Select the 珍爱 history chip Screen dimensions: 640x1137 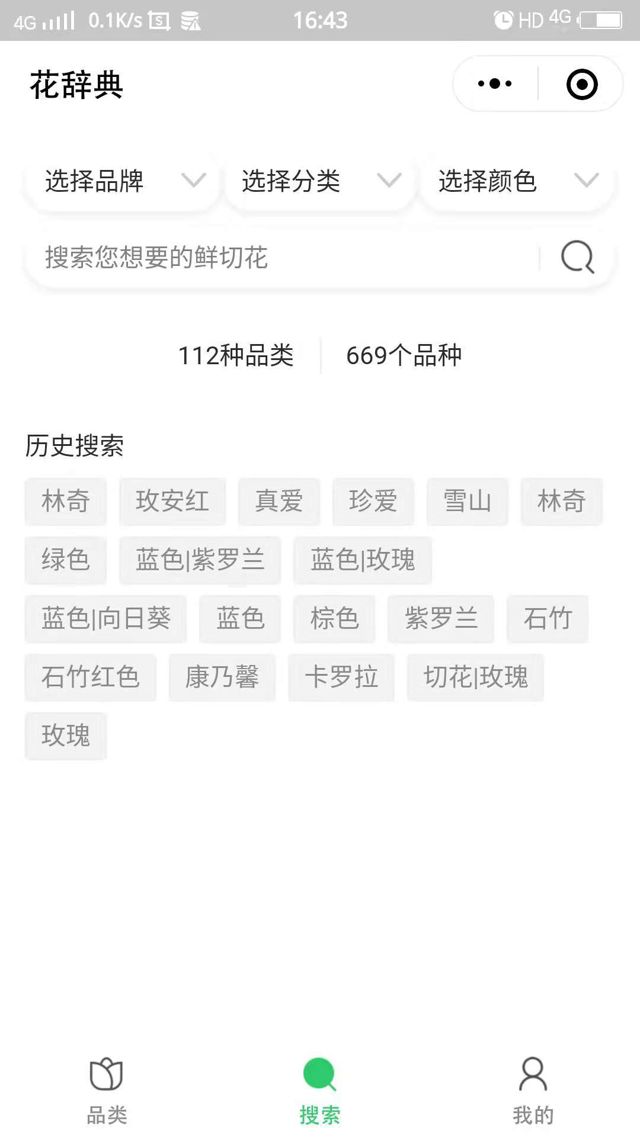[373, 501]
